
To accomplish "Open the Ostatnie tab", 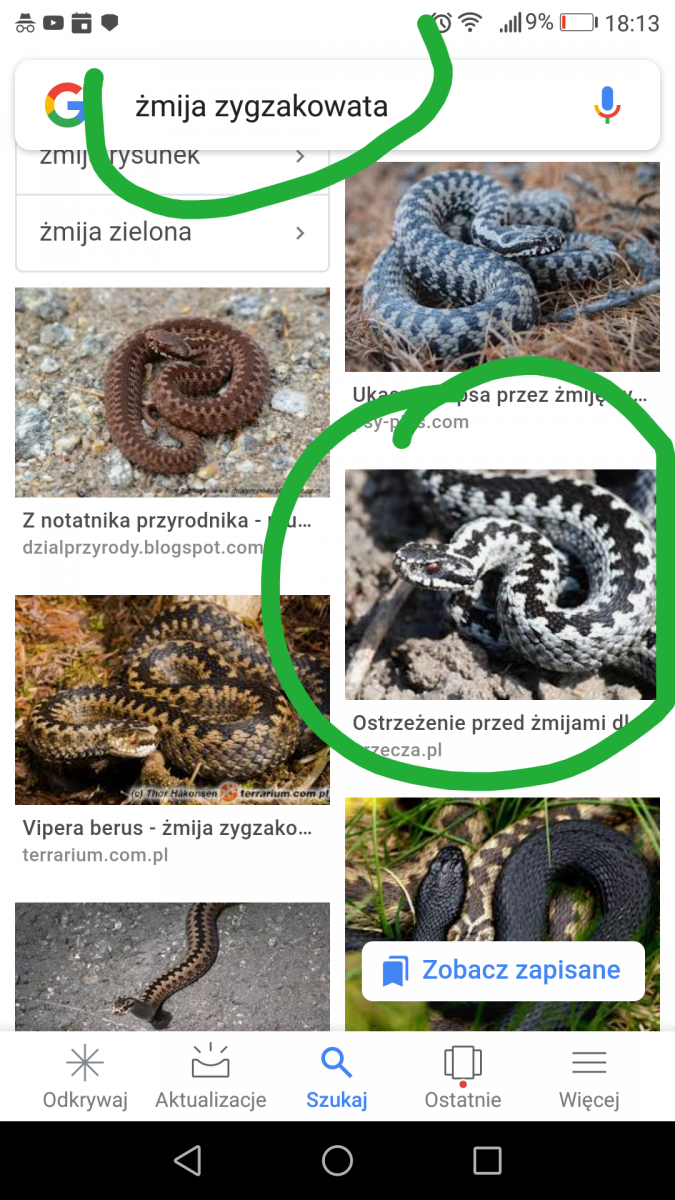I will [x=462, y=1078].
